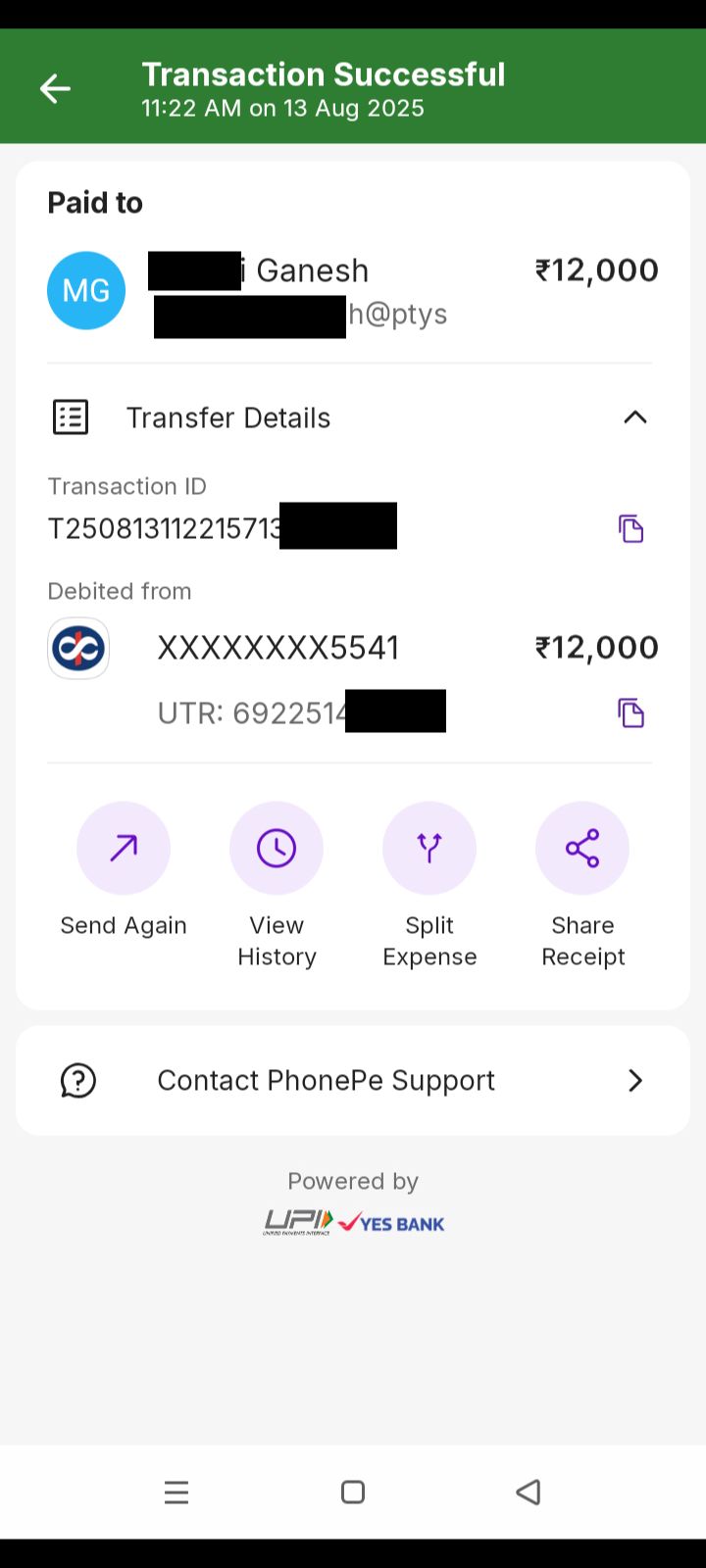Go back using the top arrow
The height and width of the screenshot is (1568, 706).
(55, 89)
